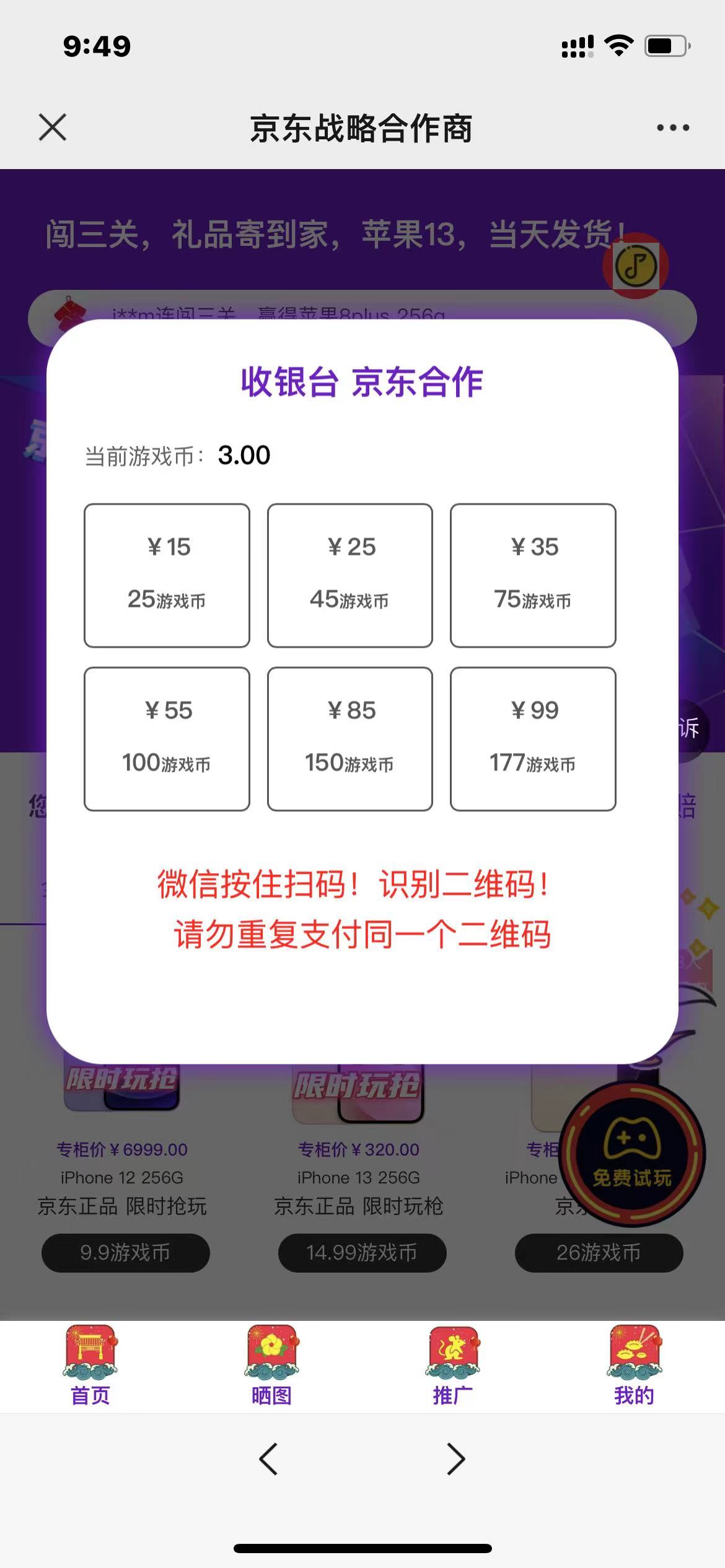This screenshot has width=725, height=1568.
Task: Switch to the 我的 tab
Action: pos(634,1366)
